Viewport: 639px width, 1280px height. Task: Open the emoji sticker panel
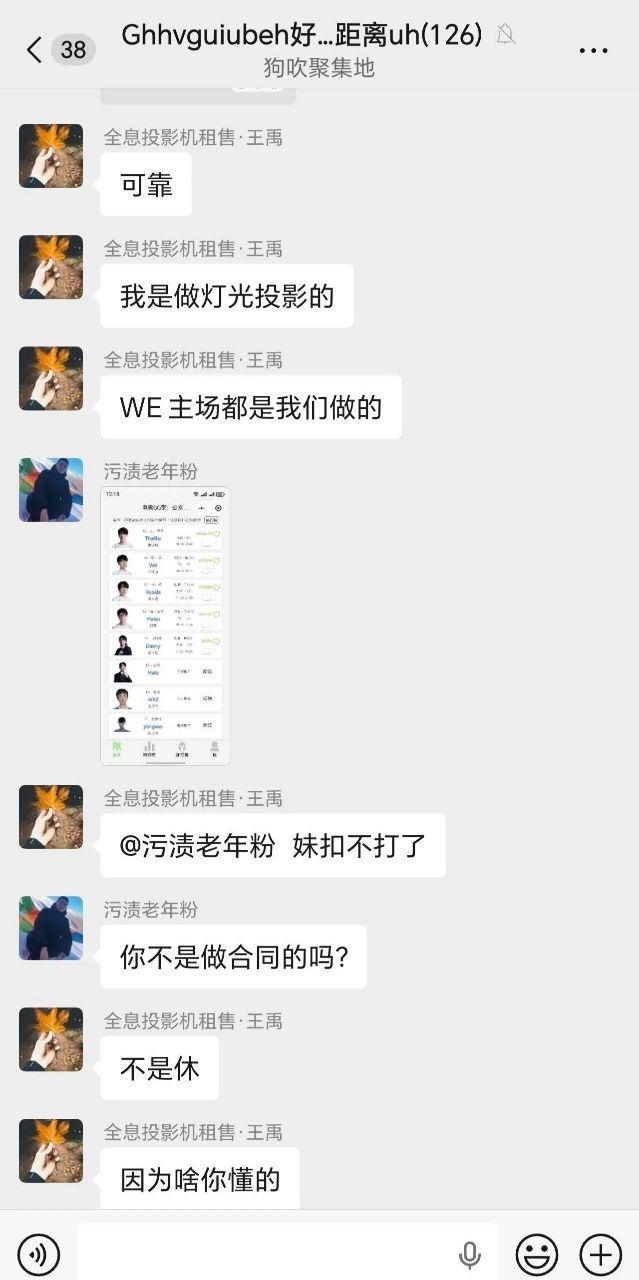pyautogui.click(x=536, y=1254)
